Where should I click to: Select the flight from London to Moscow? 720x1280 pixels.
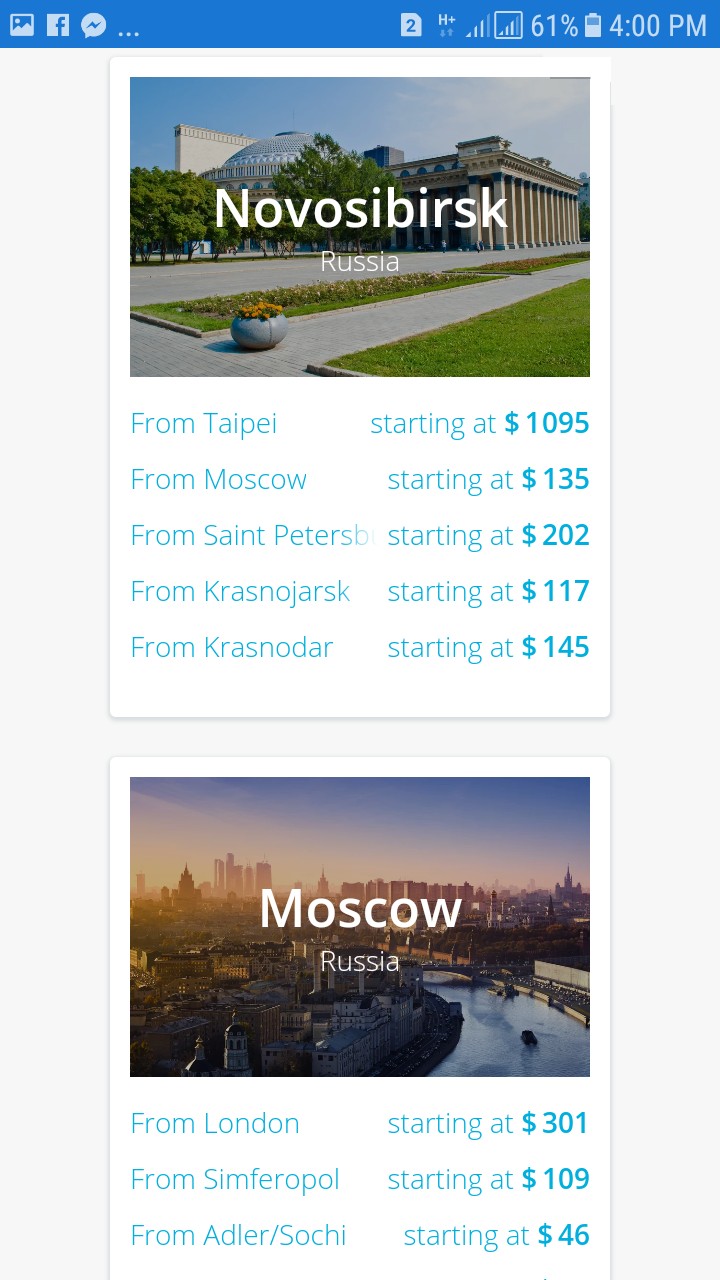coord(360,1124)
